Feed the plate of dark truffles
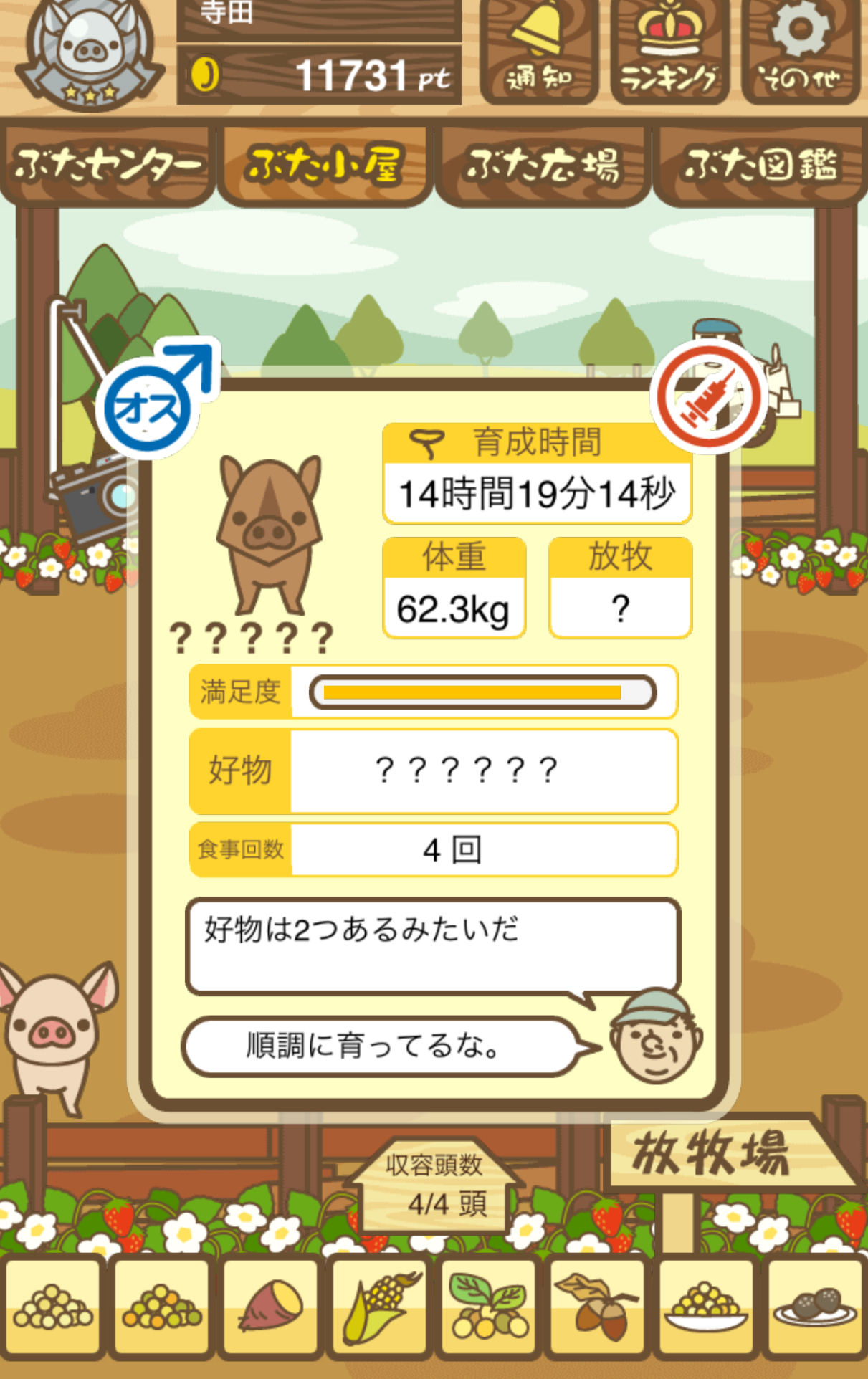The height and width of the screenshot is (1379, 868). point(816,1307)
